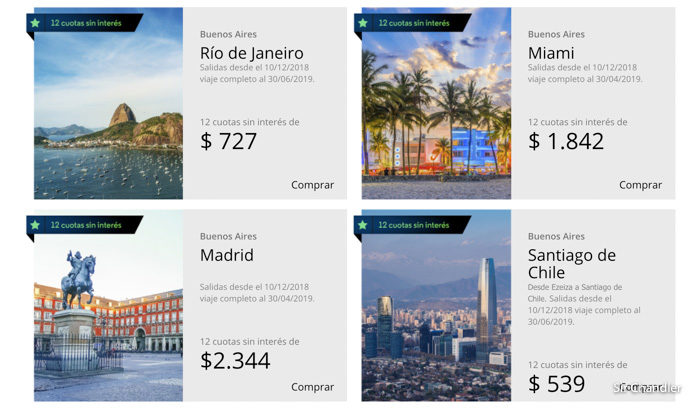Open the Madrid destination photo
700x408 pixels.
(108, 310)
